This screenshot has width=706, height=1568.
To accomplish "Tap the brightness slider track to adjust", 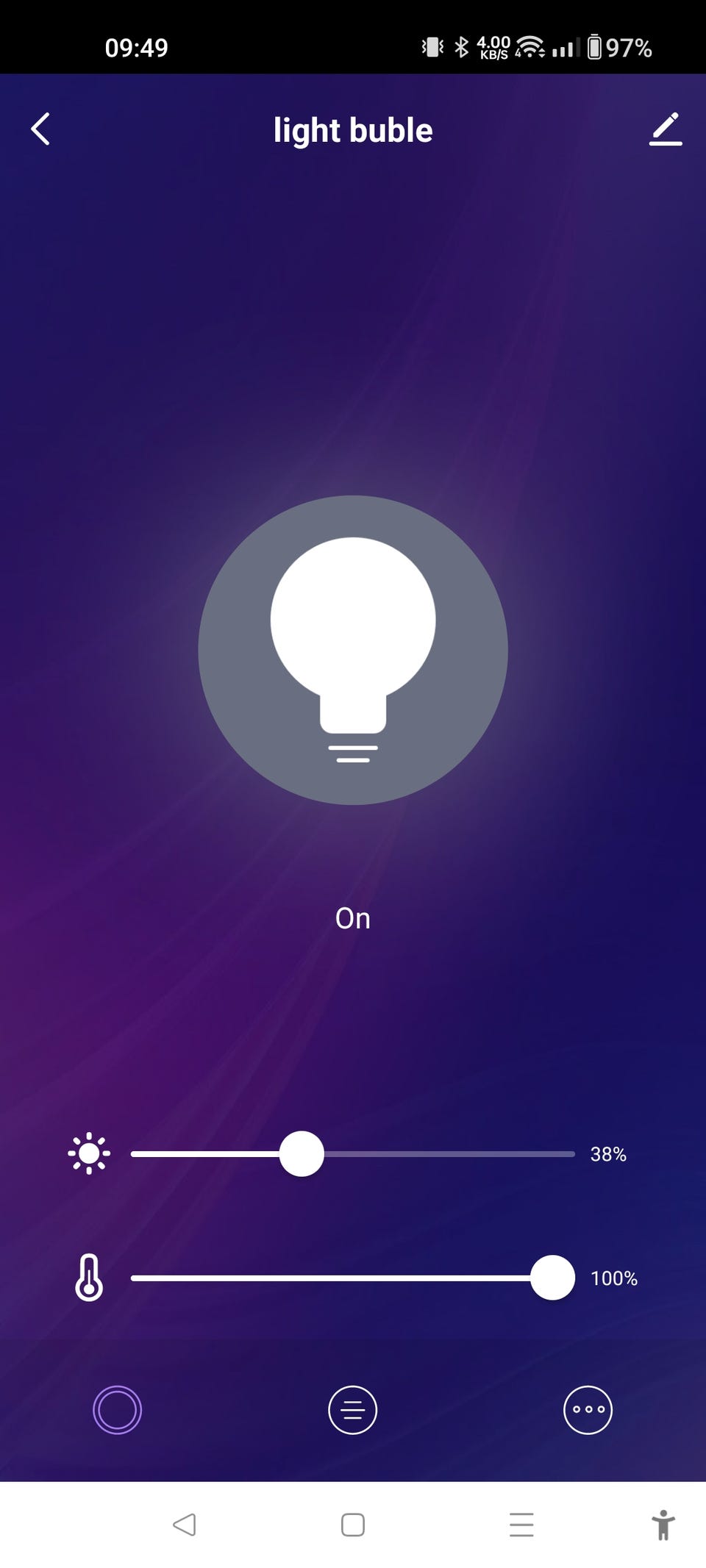I will (353, 1153).
